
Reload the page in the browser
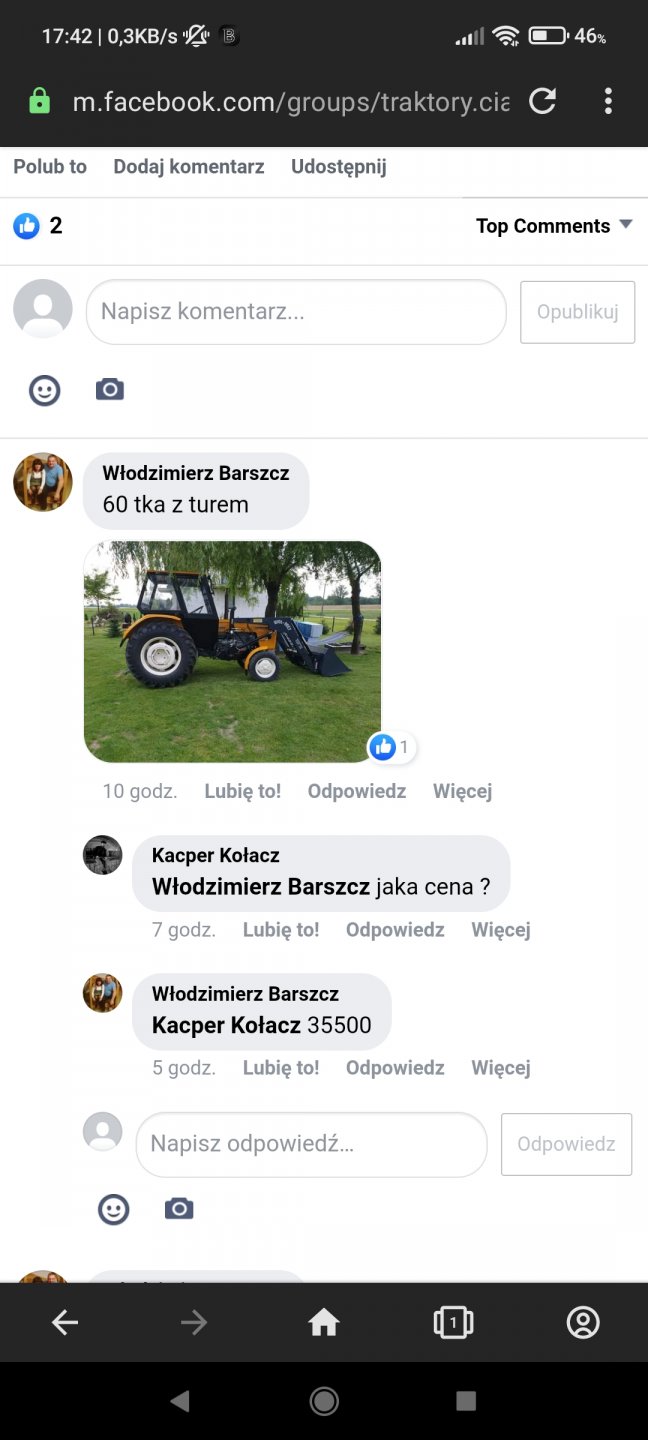(542, 101)
